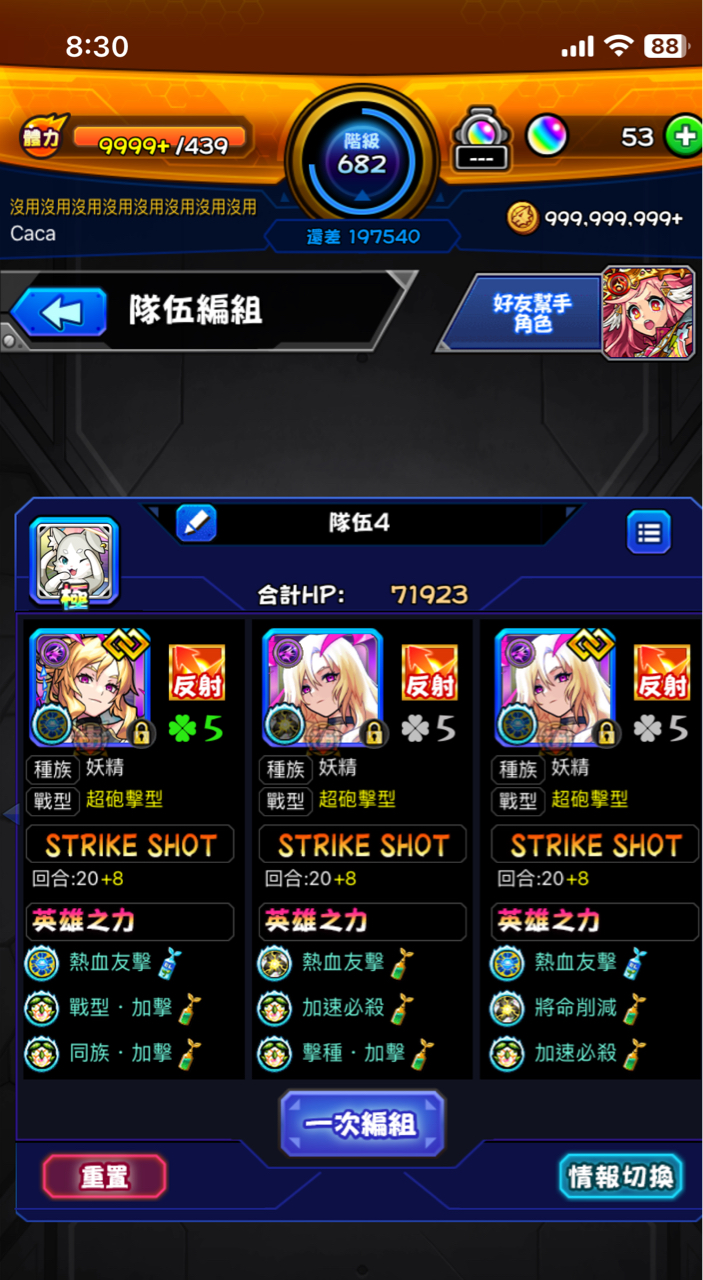The image size is (703, 1280).
Task: Select the first team member with green clover
Action: 90,688
